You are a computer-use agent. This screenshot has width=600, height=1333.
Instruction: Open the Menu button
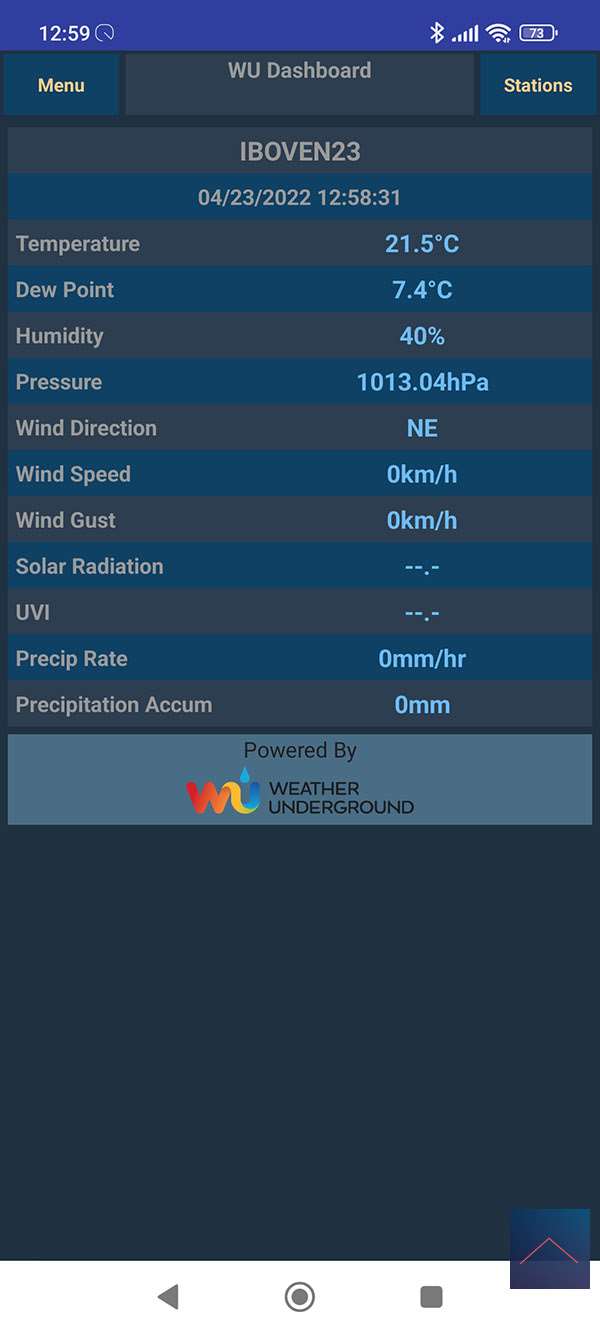coord(61,85)
